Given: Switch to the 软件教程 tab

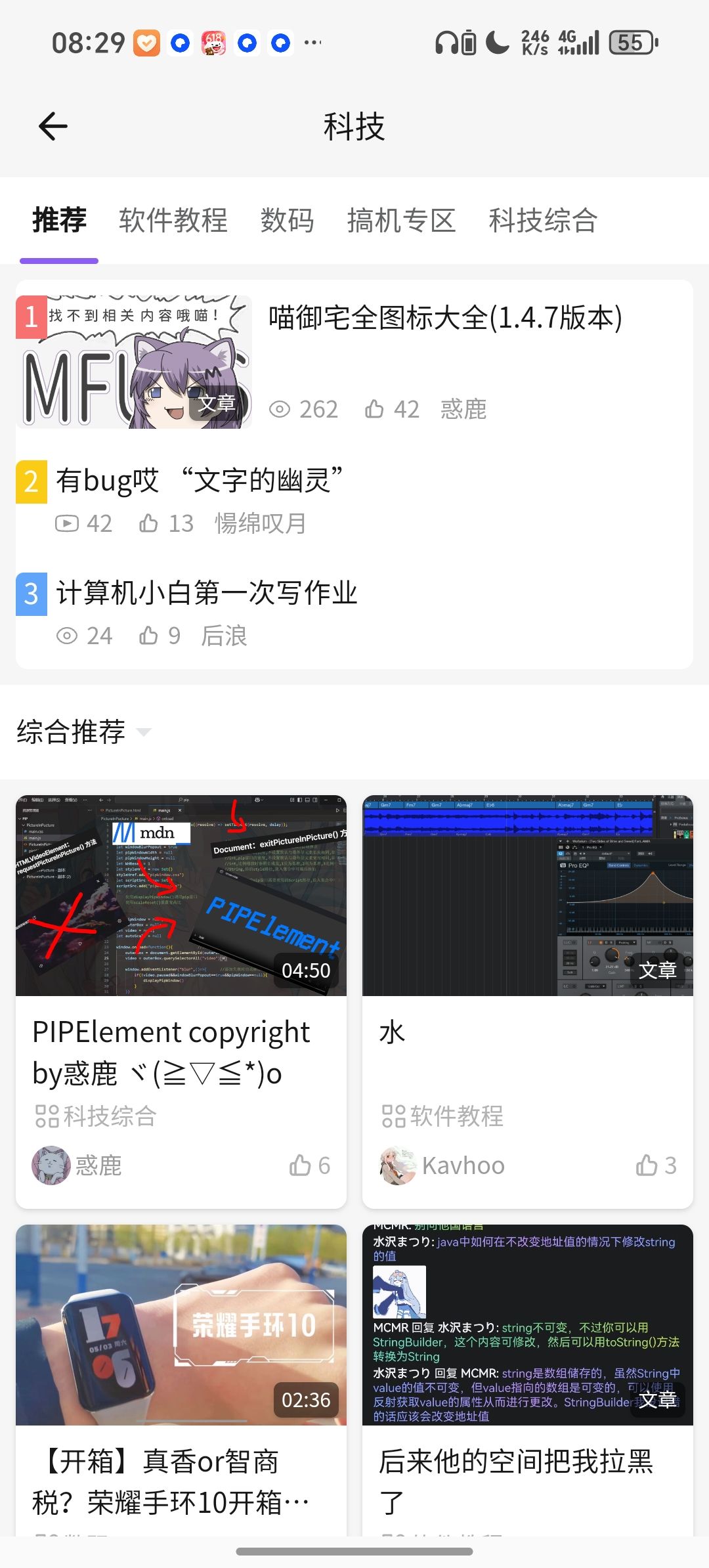Looking at the screenshot, I should coord(173,221).
